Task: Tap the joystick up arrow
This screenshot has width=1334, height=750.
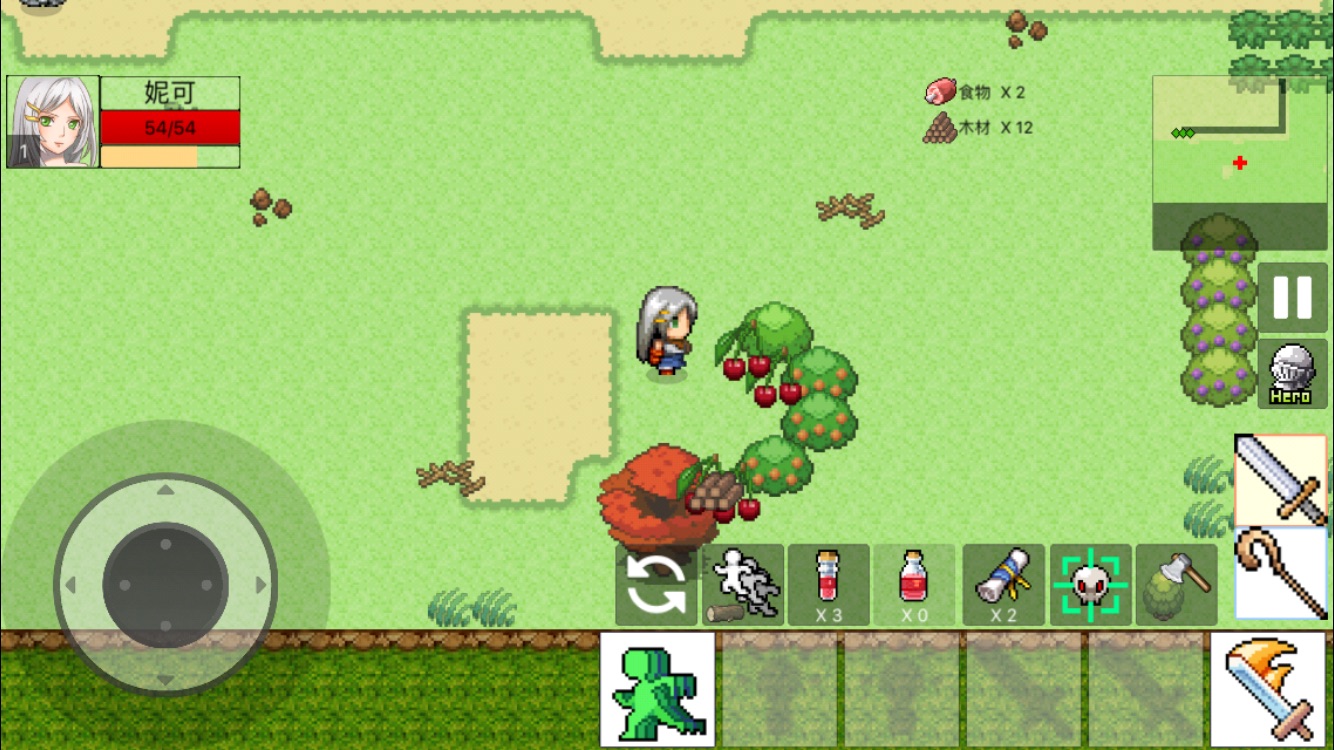Action: pos(166,490)
